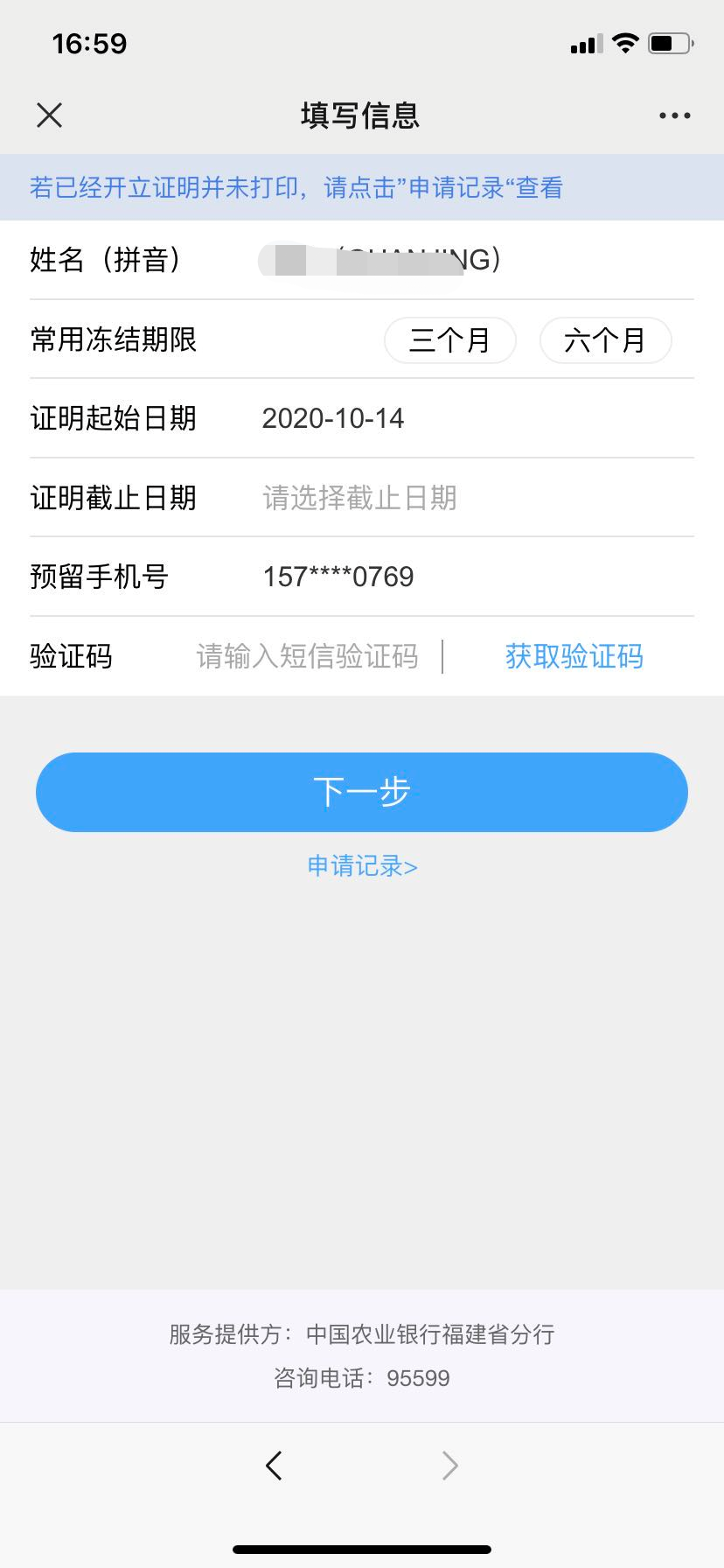Tap 获取验证码 to request code
Image resolution: width=724 pixels, height=1568 pixels.
tap(574, 656)
